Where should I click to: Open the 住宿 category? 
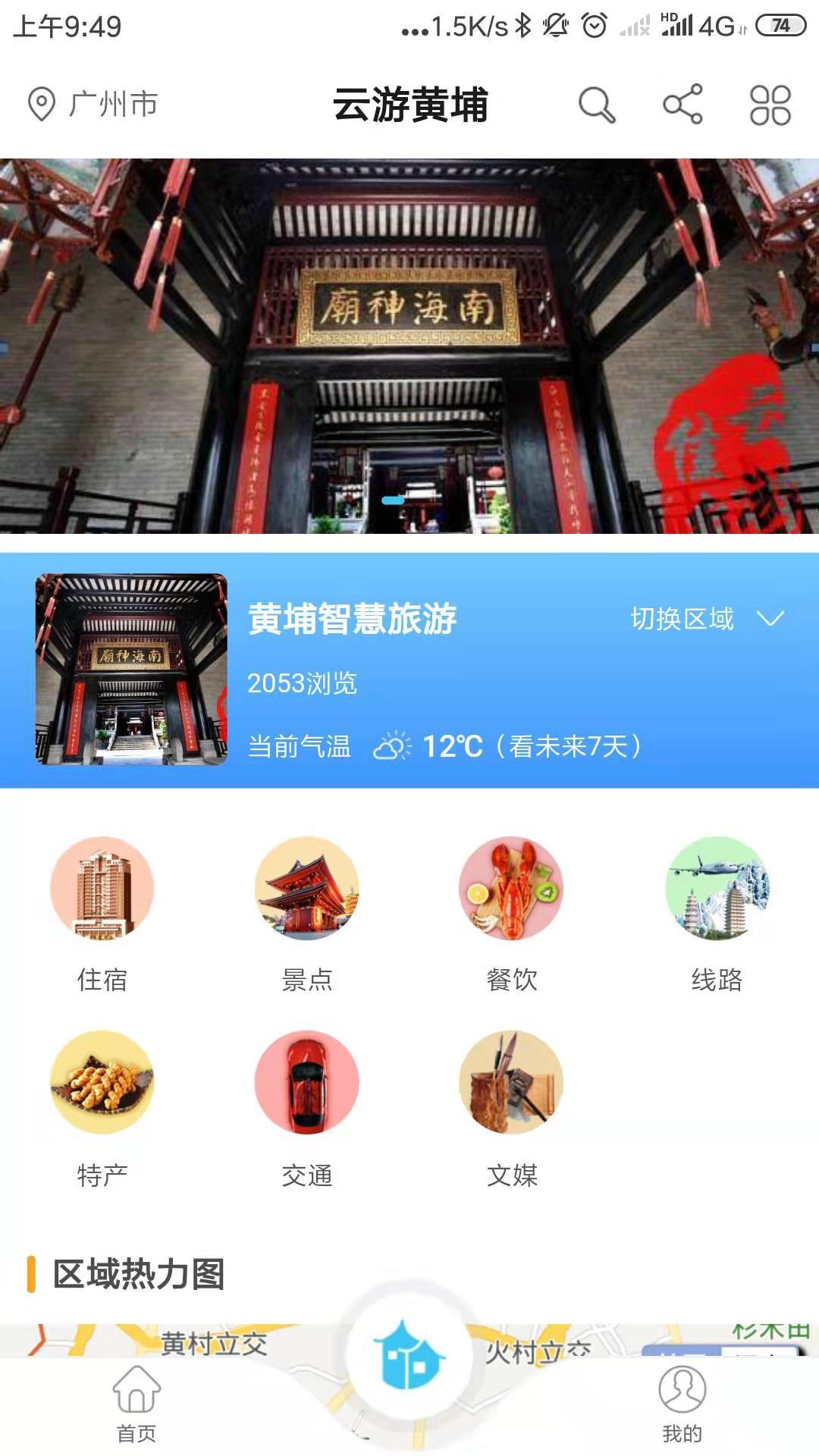click(102, 914)
